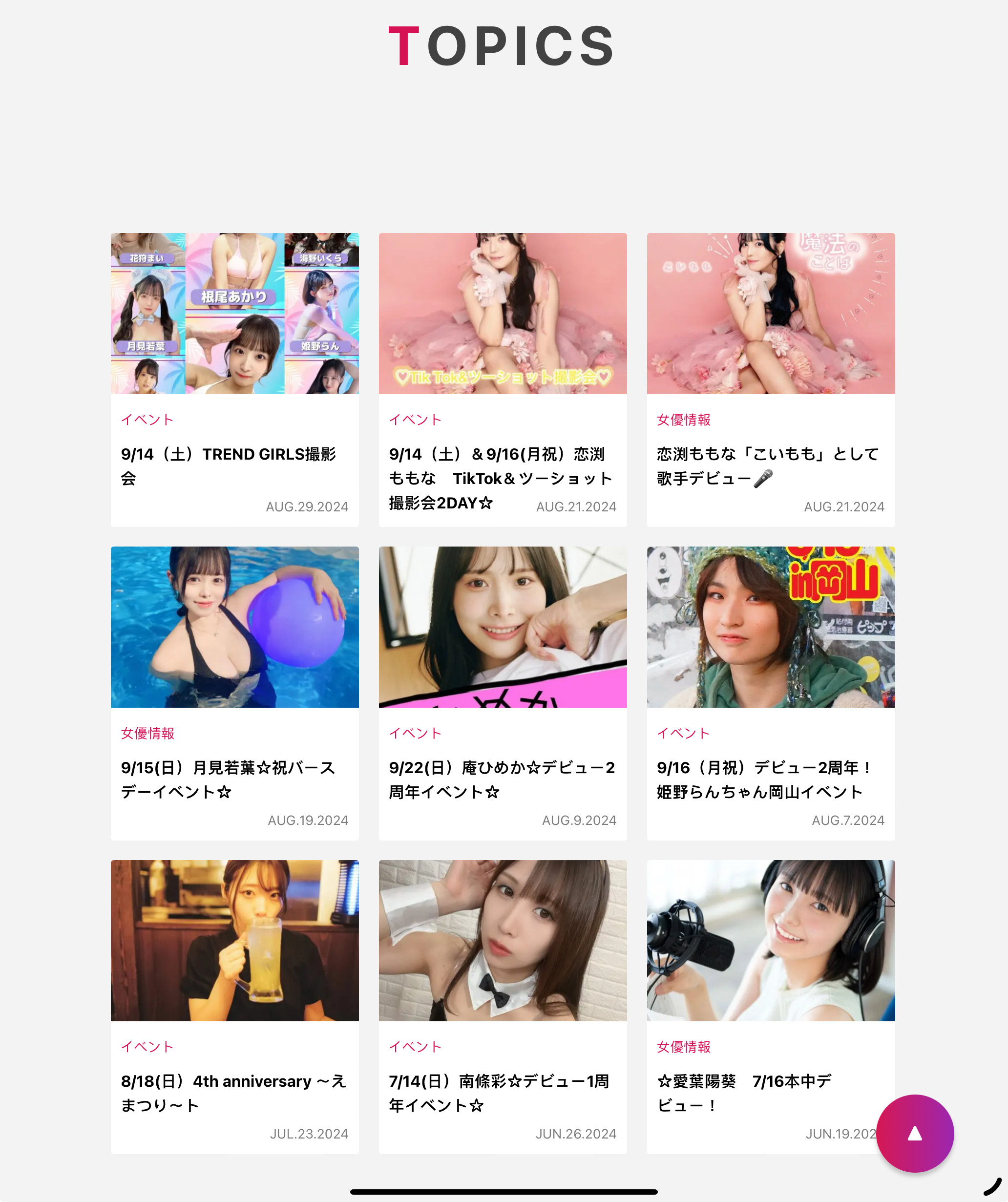This screenshot has width=1008, height=1202.
Task: Open the 9/14 TREND GIRLS撮影会 event card
Action: click(x=235, y=379)
